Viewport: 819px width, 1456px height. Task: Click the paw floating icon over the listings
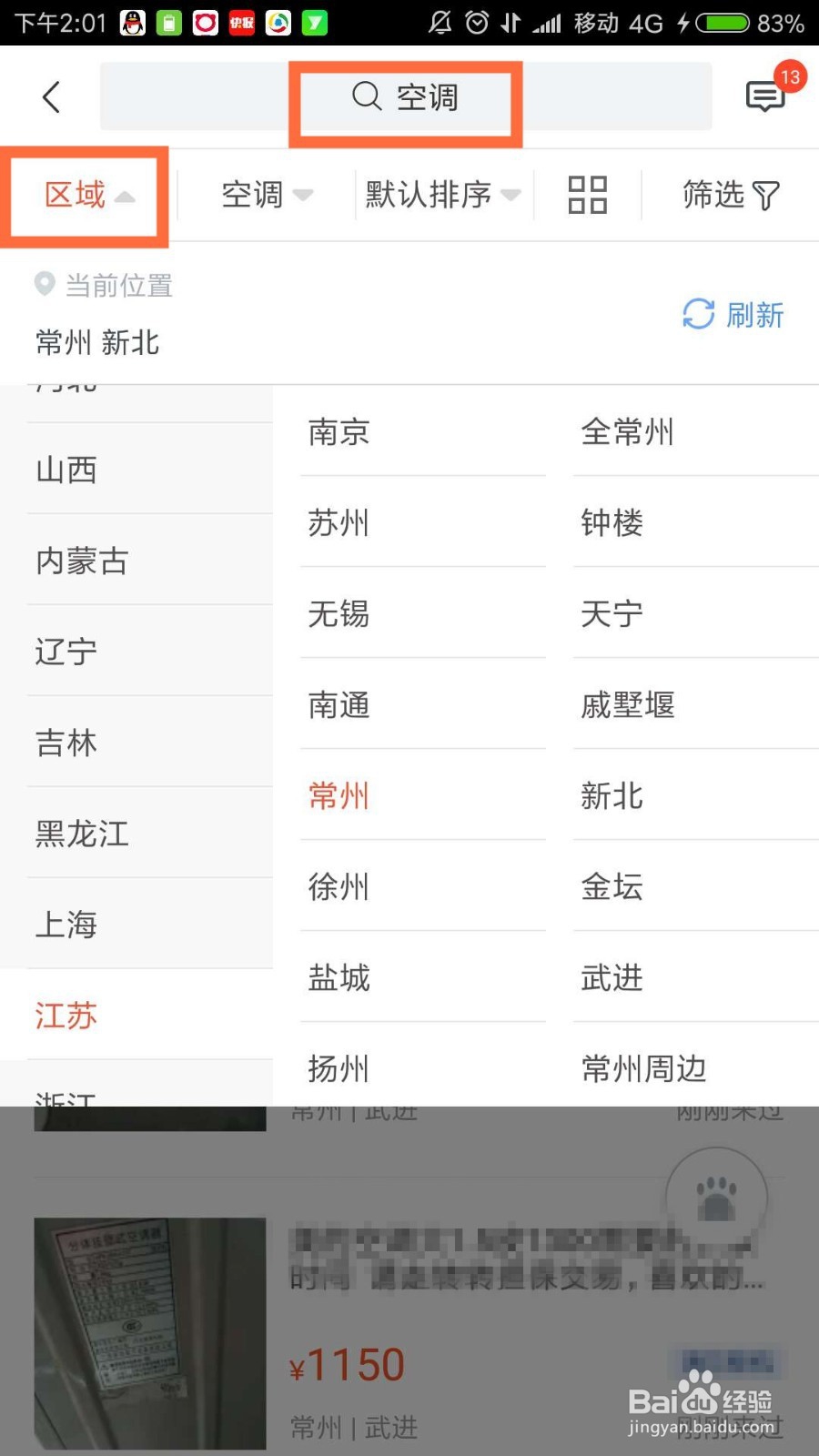click(x=717, y=1198)
